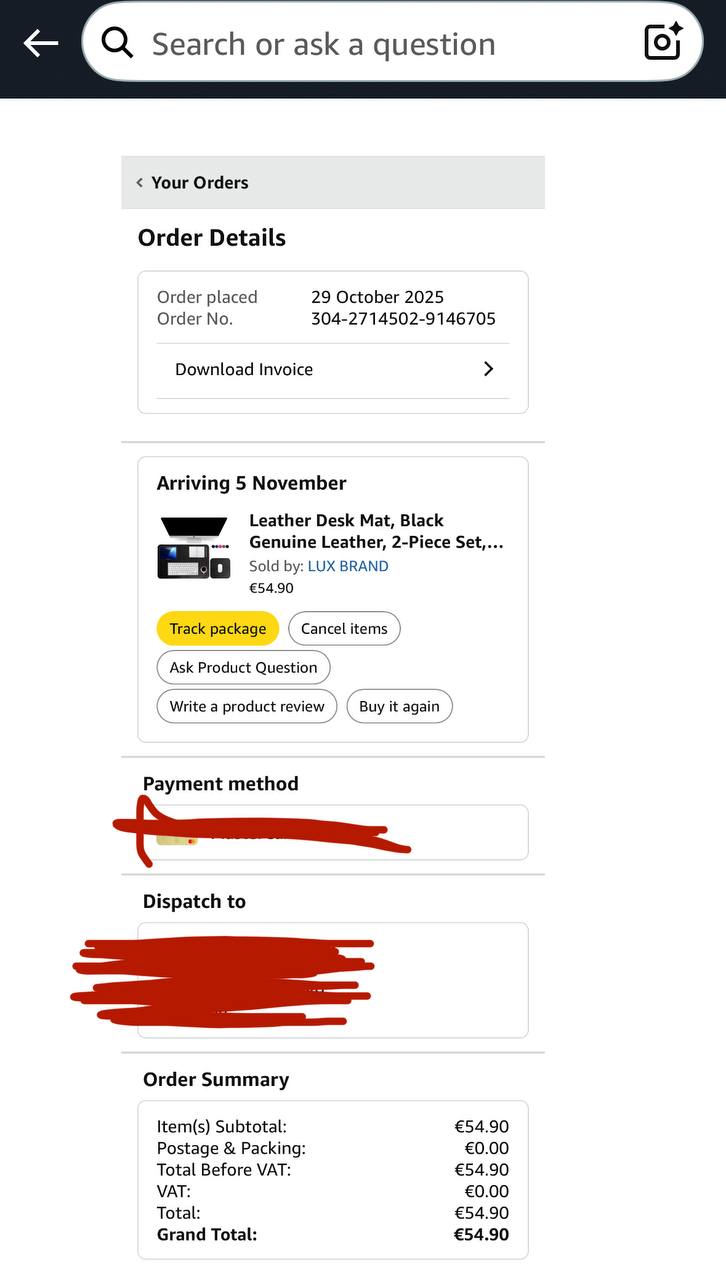Open Download Invoice row
The height and width of the screenshot is (1280, 726).
tap(332, 369)
